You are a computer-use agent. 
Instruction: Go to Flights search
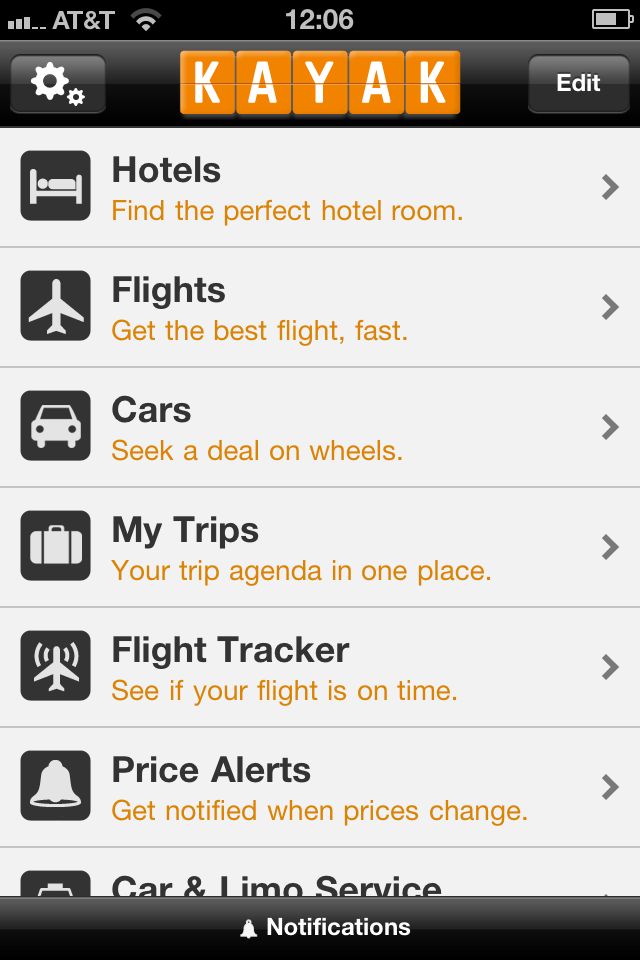tap(320, 307)
